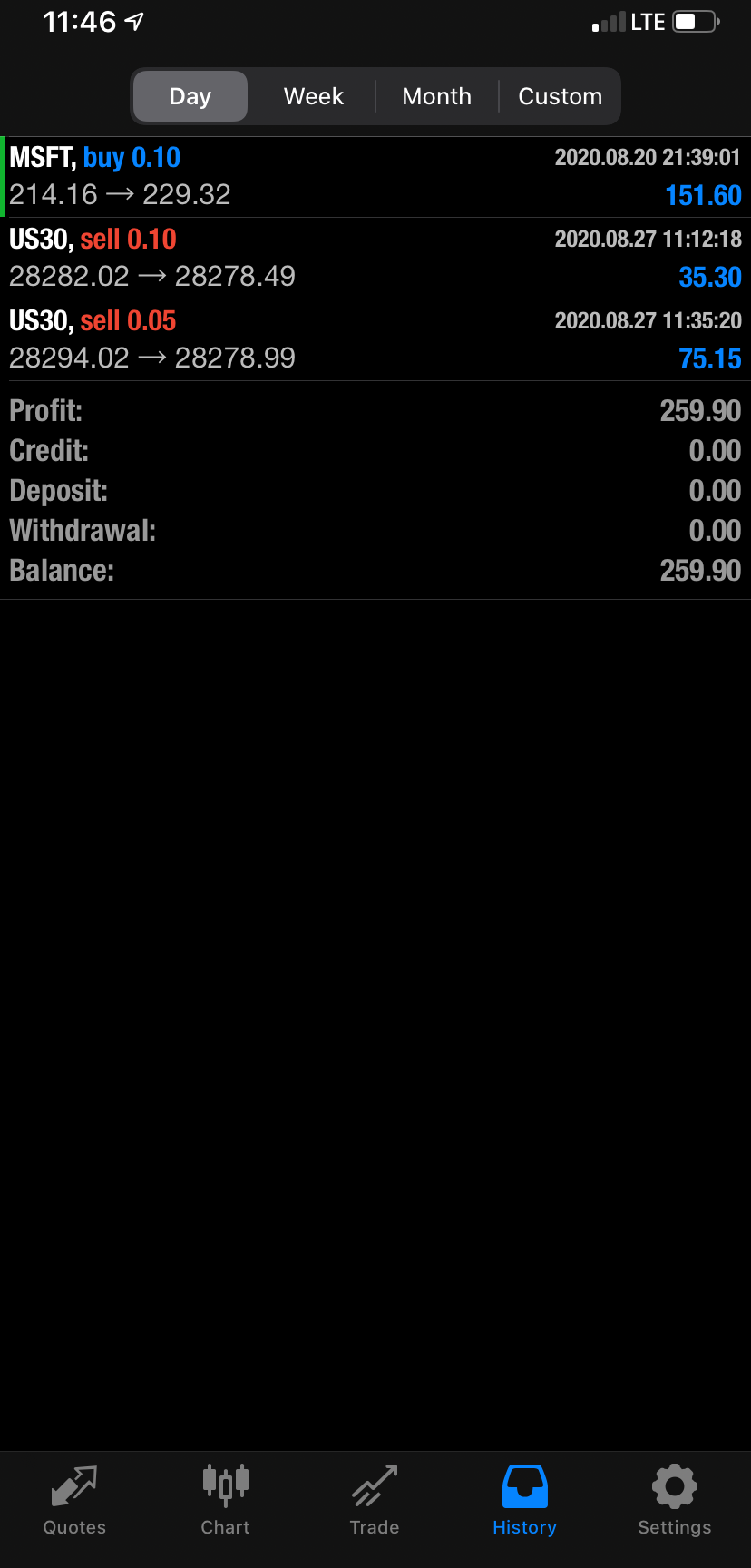Switch to the Week period filter
Image resolution: width=751 pixels, height=1568 pixels.
[x=314, y=96]
